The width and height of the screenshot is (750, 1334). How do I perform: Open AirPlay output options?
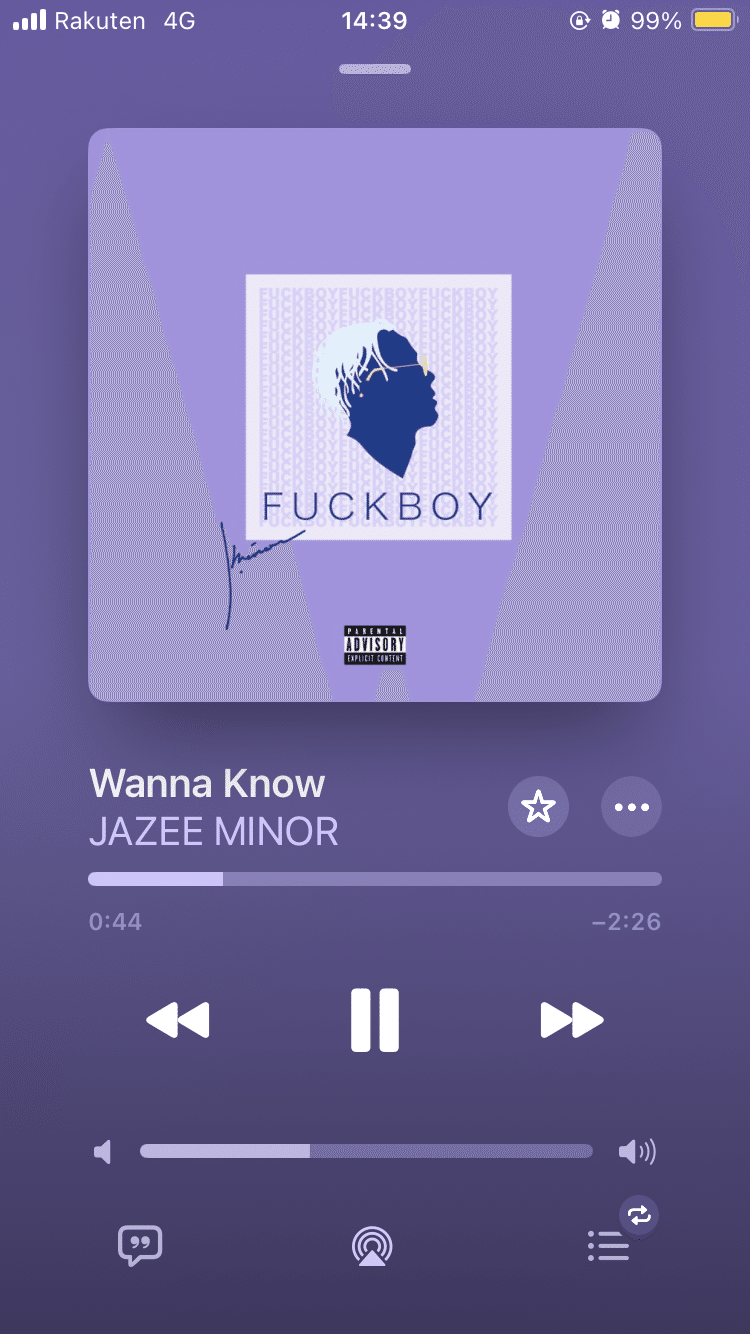click(x=372, y=1246)
